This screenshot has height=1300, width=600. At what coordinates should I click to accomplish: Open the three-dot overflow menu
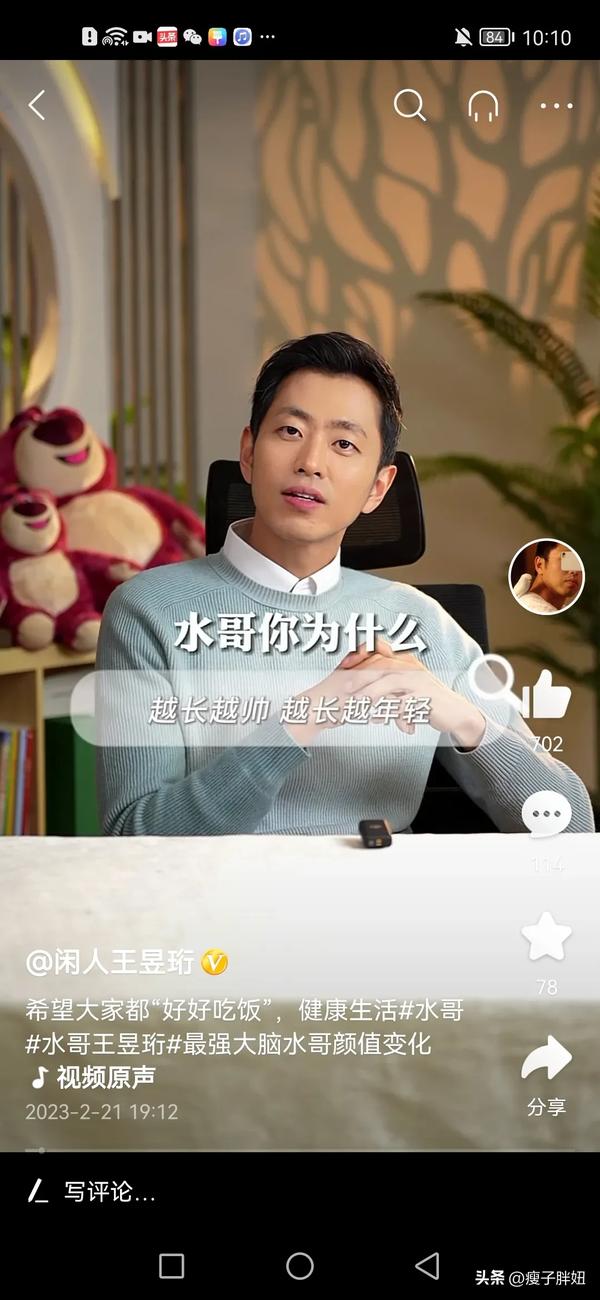click(556, 106)
